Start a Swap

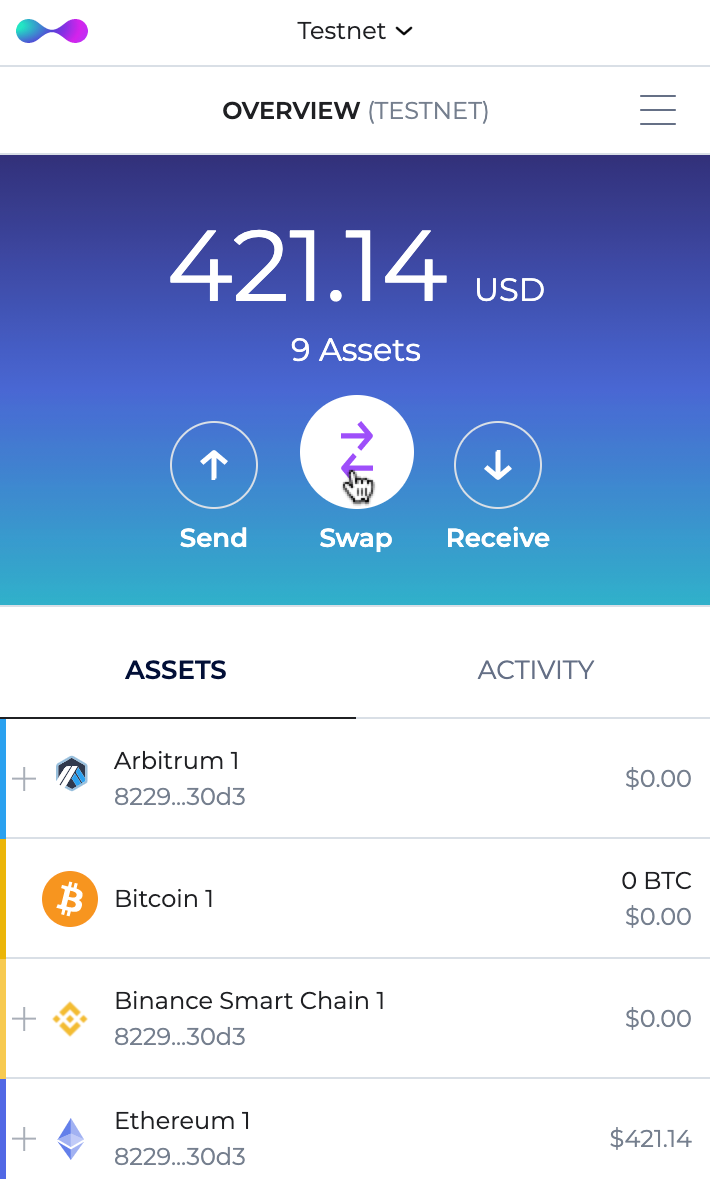(356, 453)
